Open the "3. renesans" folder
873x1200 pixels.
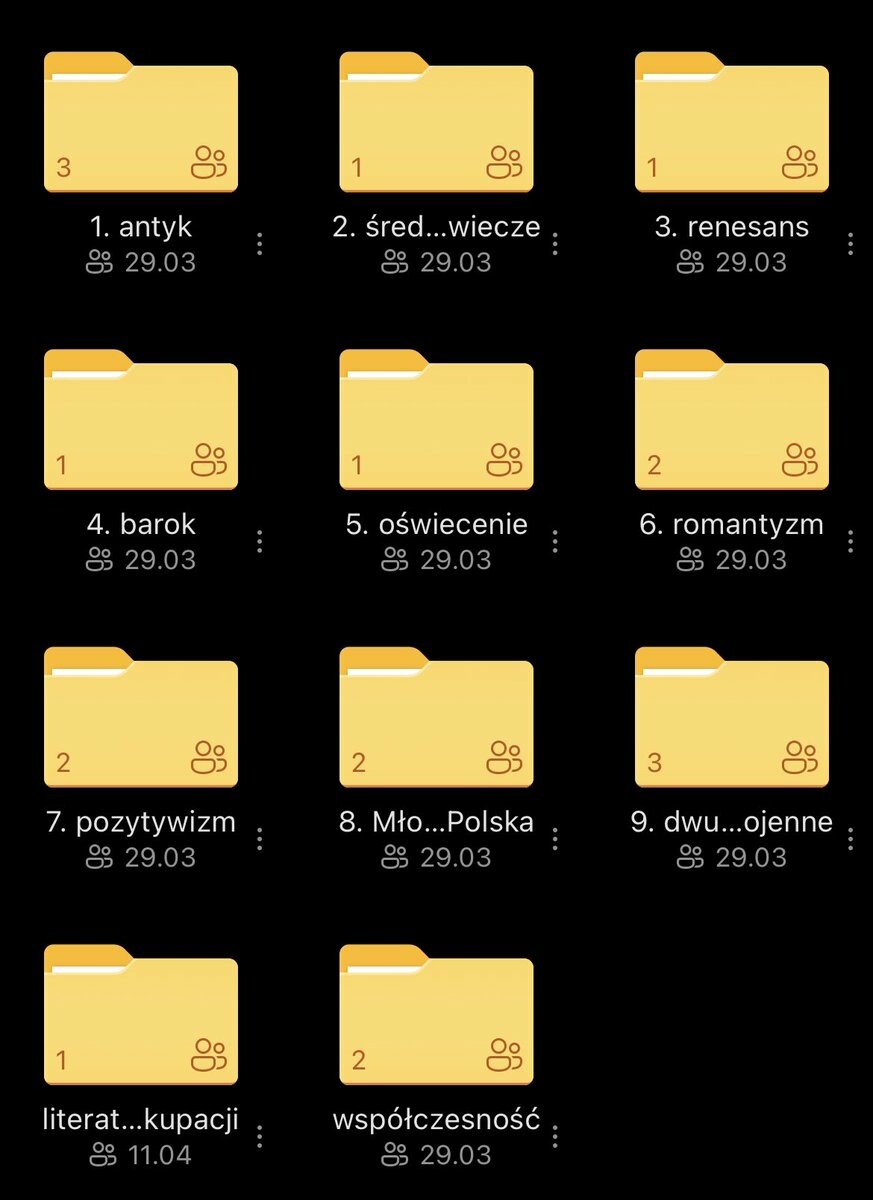pos(732,123)
